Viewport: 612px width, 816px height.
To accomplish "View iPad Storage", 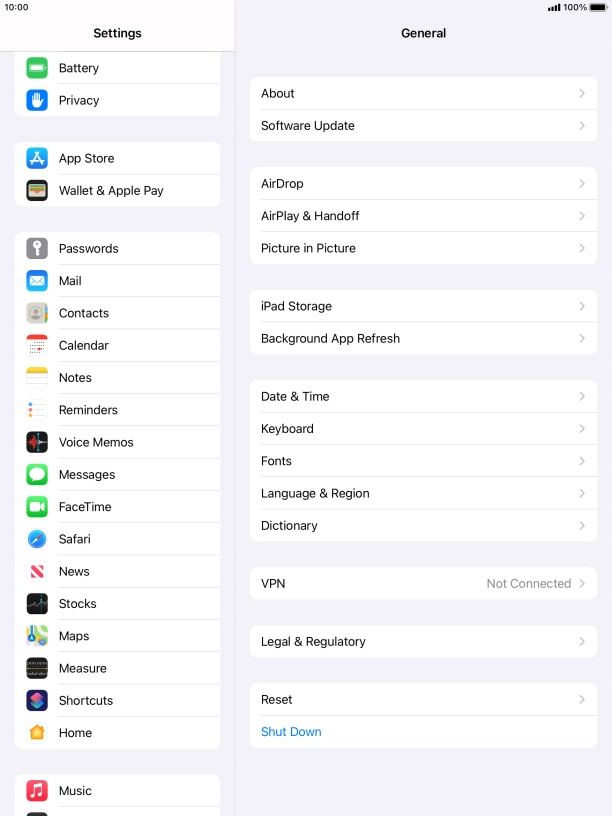I will [x=423, y=306].
